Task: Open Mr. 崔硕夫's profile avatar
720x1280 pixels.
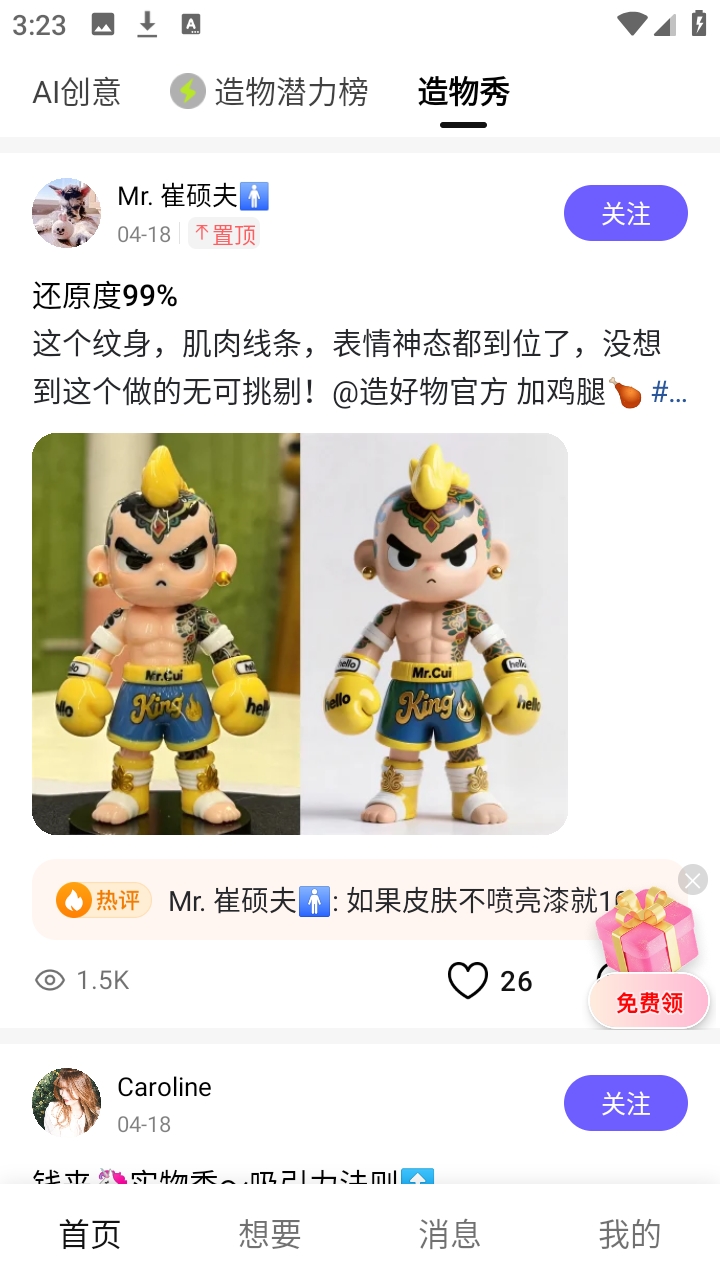Action: [67, 213]
